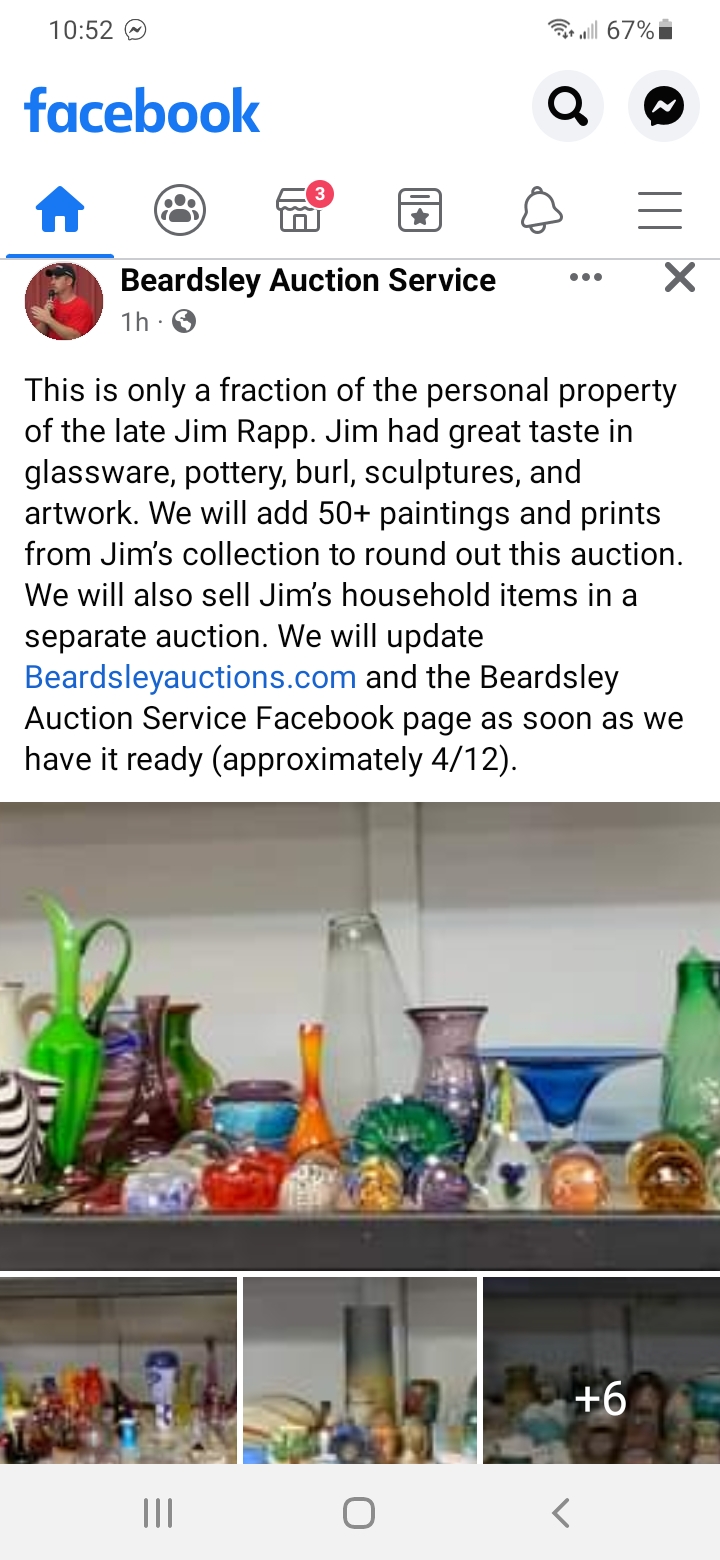Open Messenger chats

[x=663, y=105]
